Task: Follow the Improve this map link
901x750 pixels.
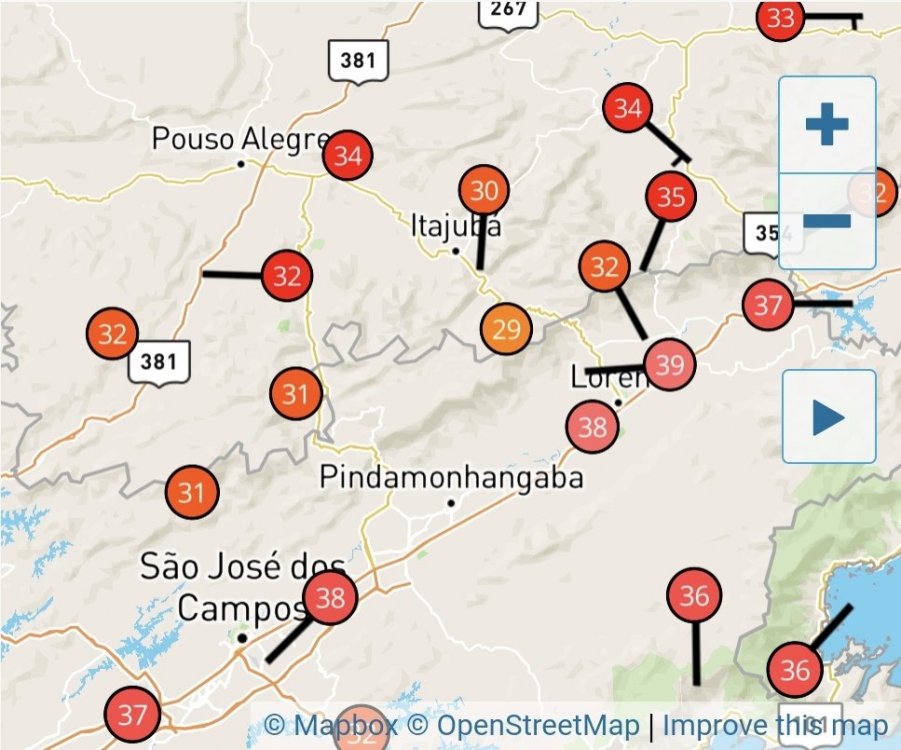Action: click(775, 725)
